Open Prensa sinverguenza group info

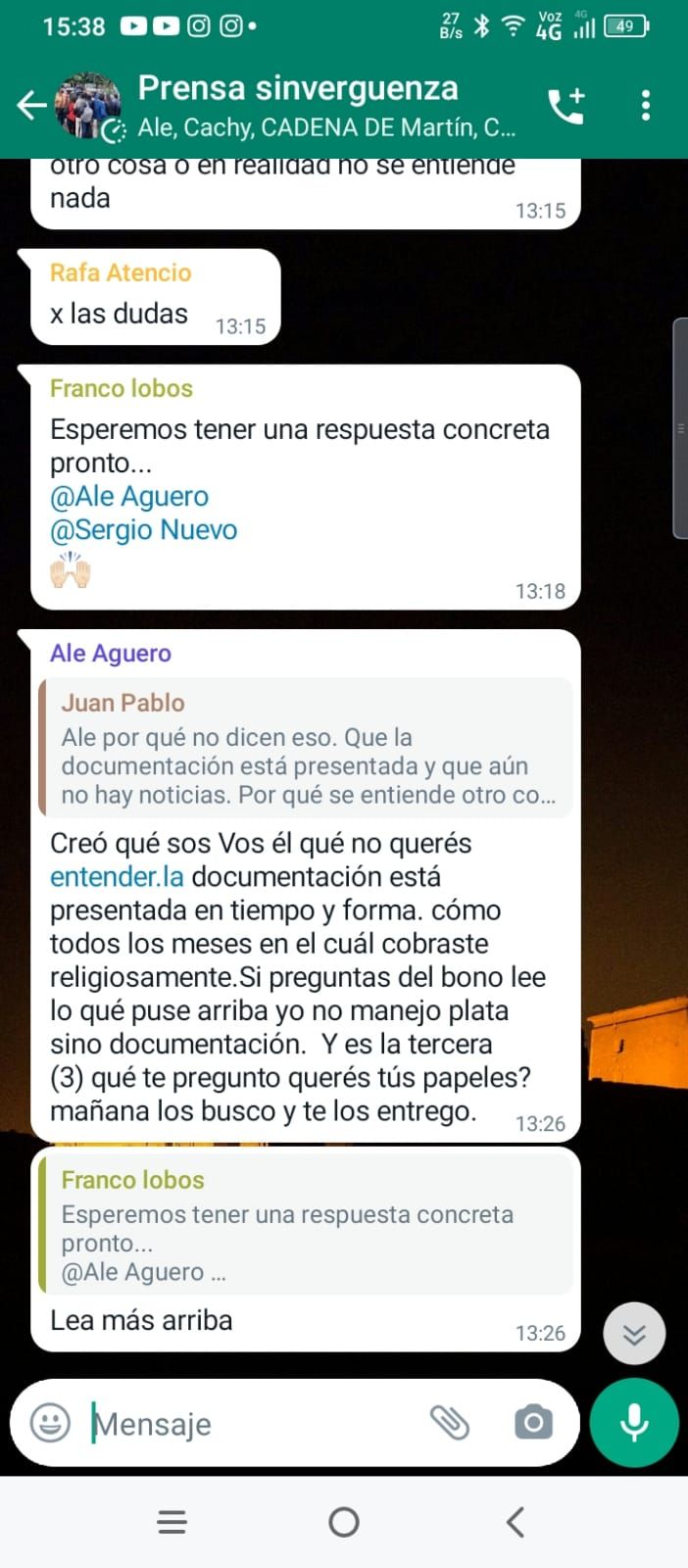click(x=314, y=105)
